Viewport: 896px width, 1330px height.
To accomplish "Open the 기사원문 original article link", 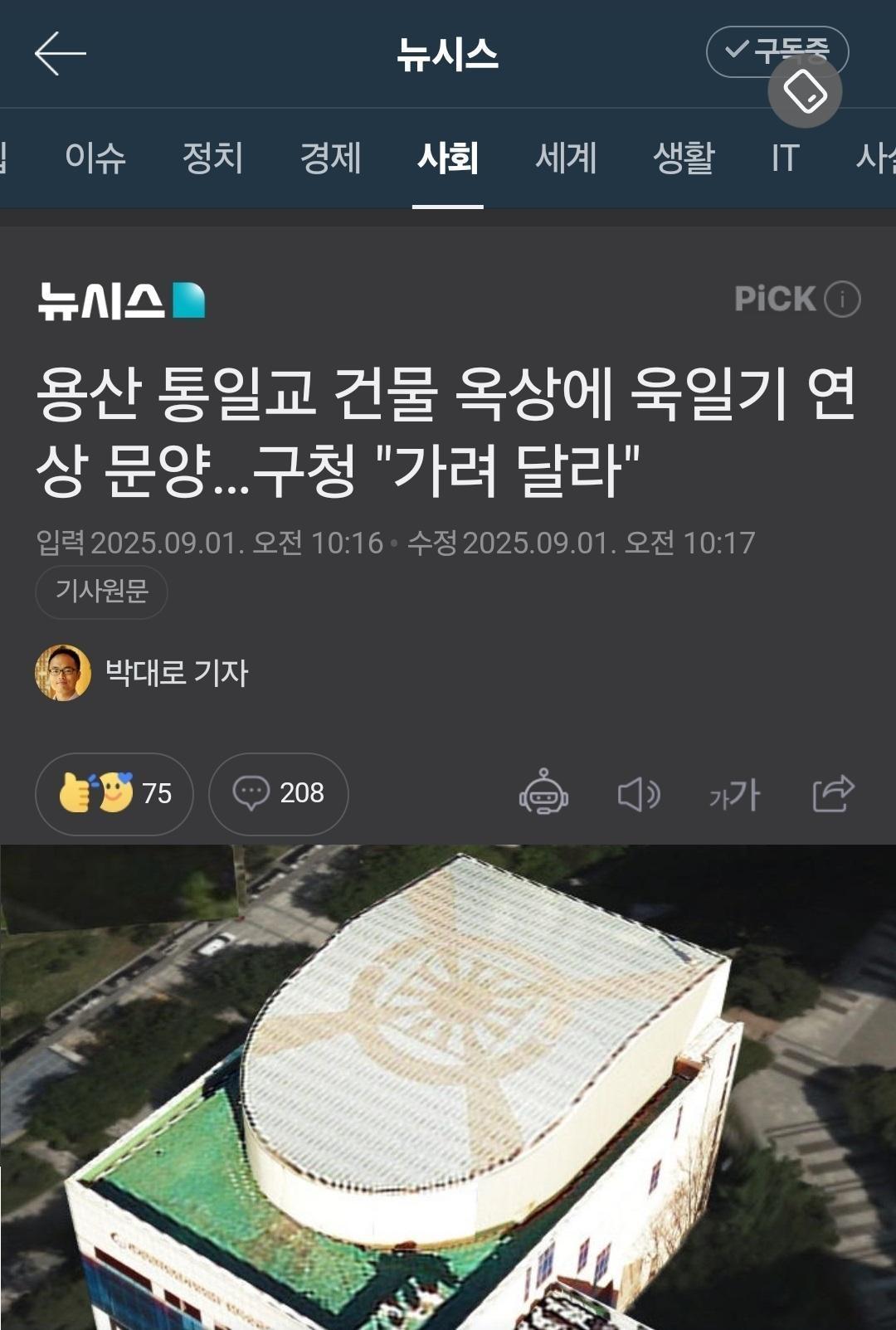I will [101, 592].
